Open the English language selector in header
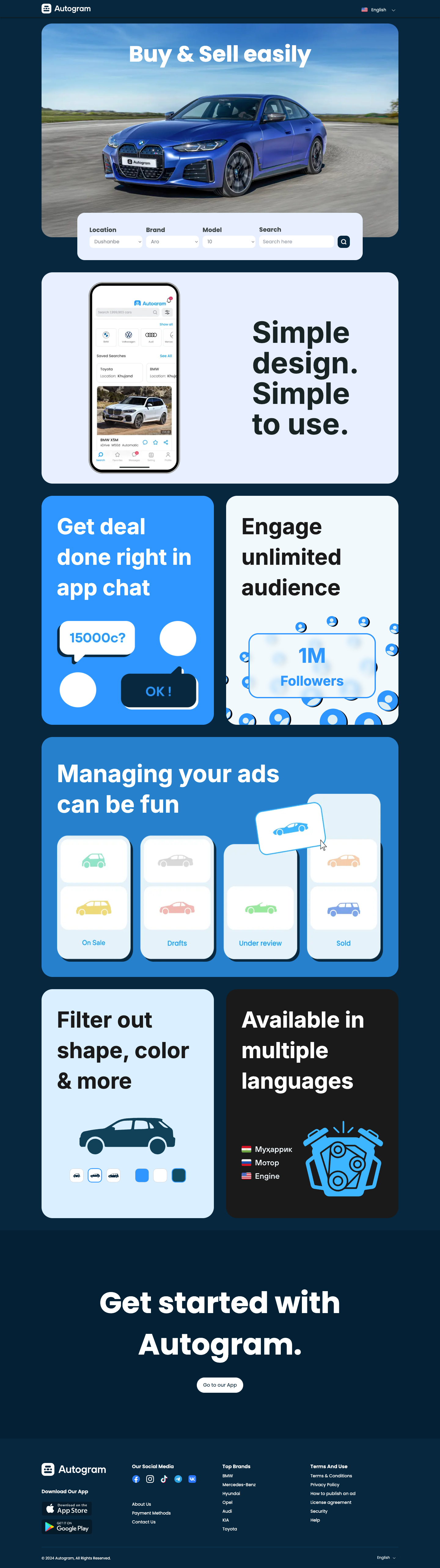Image resolution: width=440 pixels, height=1568 pixels. click(378, 10)
